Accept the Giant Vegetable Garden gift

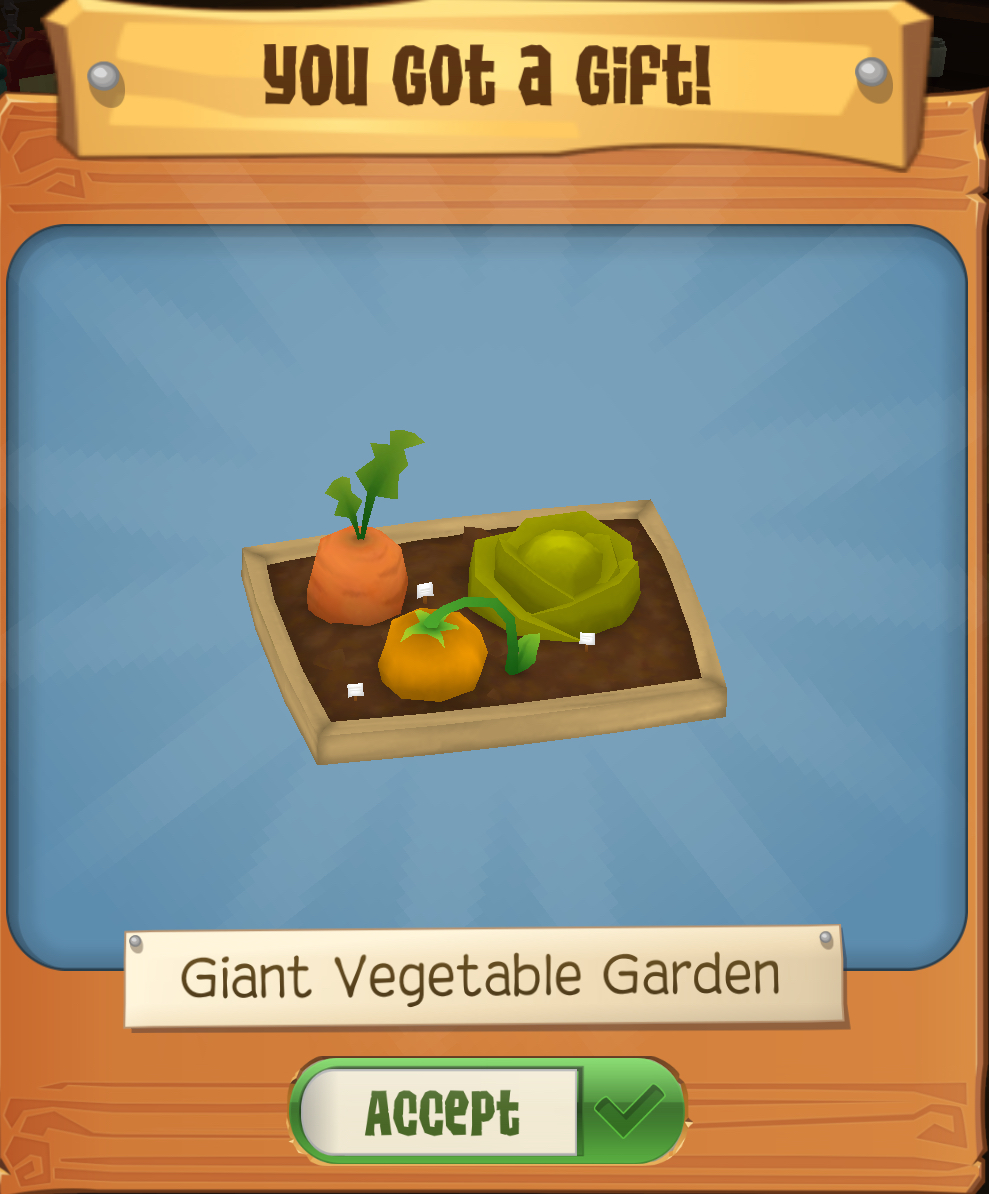[487, 1111]
